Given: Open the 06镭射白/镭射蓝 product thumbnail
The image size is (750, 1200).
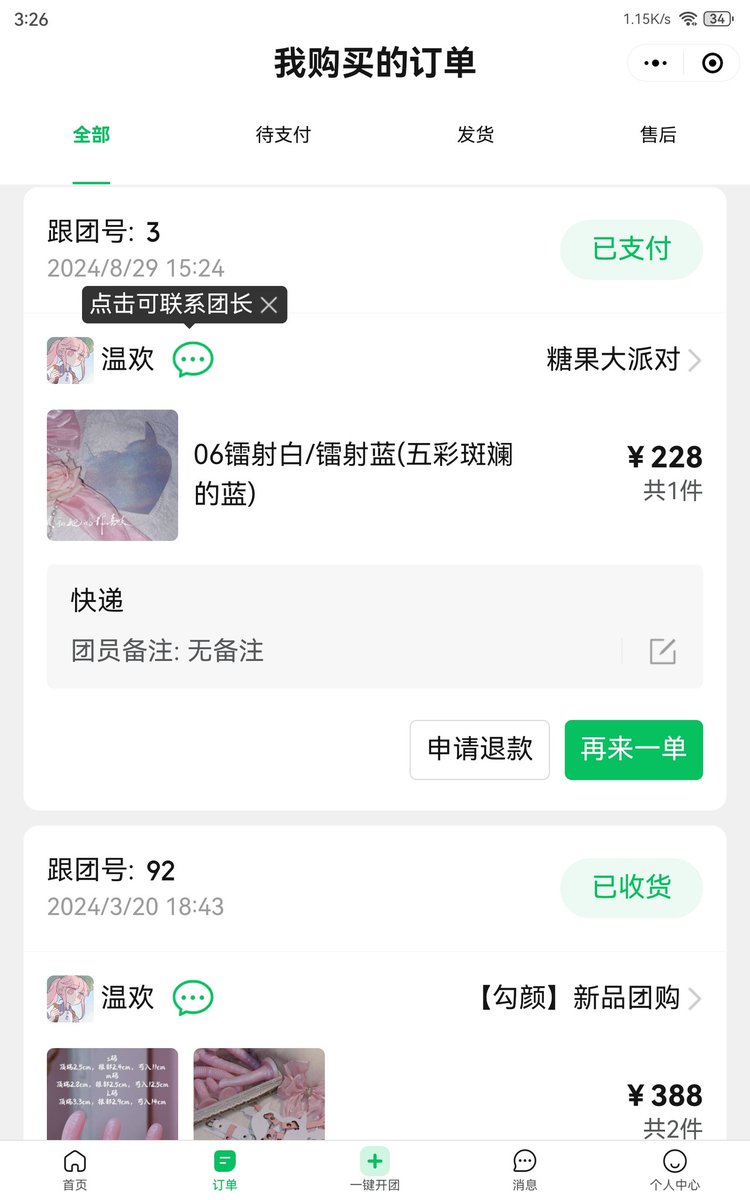Looking at the screenshot, I should coord(112,475).
